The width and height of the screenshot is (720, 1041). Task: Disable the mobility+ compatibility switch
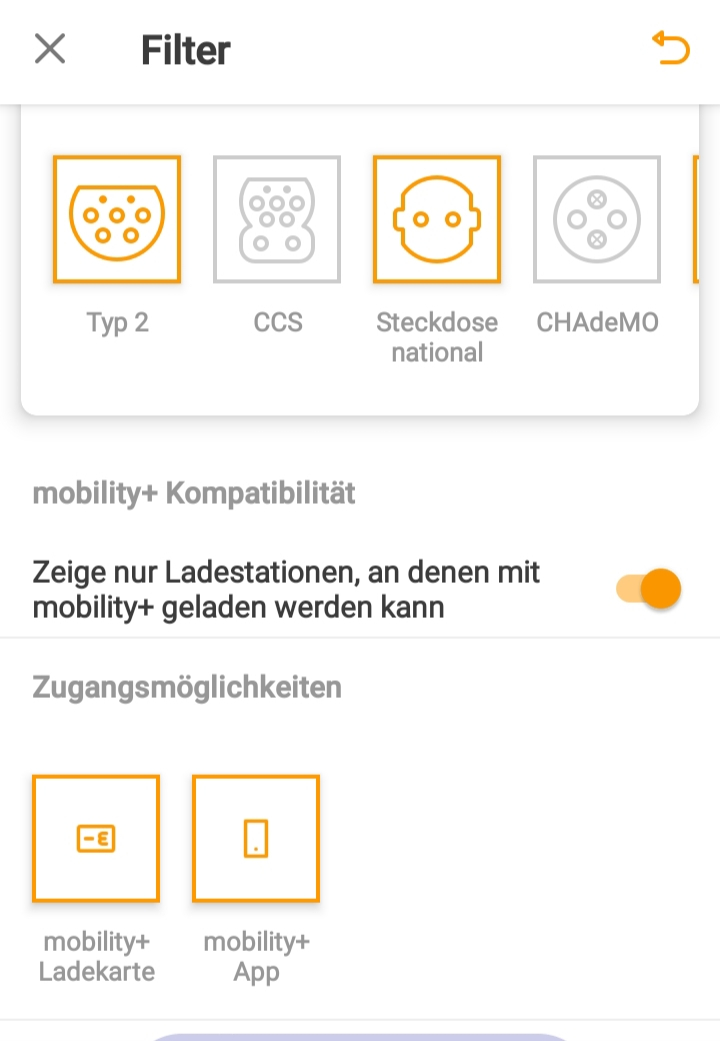[649, 589]
